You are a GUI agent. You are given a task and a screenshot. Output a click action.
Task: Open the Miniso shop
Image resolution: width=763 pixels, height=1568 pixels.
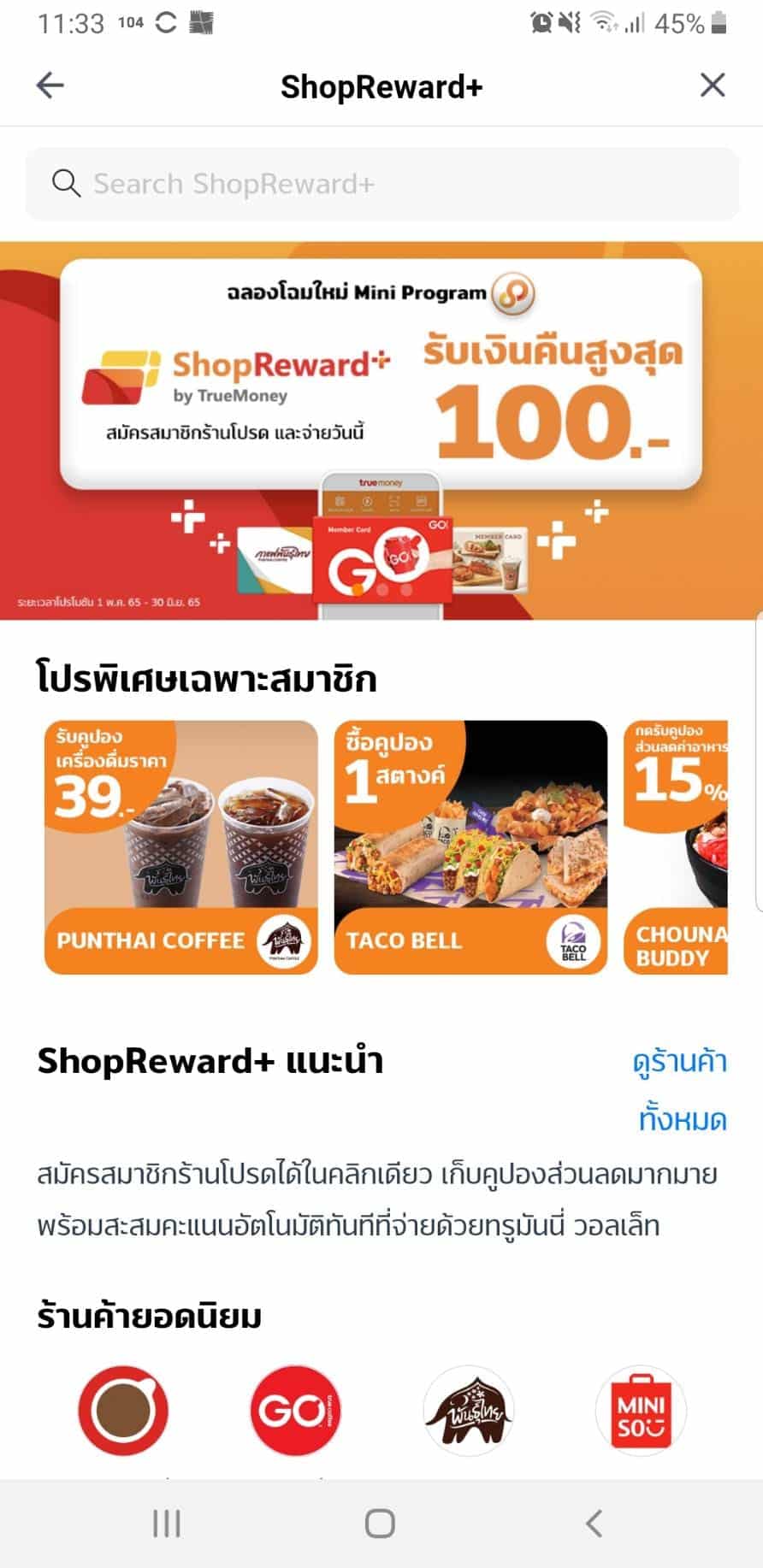pos(641,1410)
